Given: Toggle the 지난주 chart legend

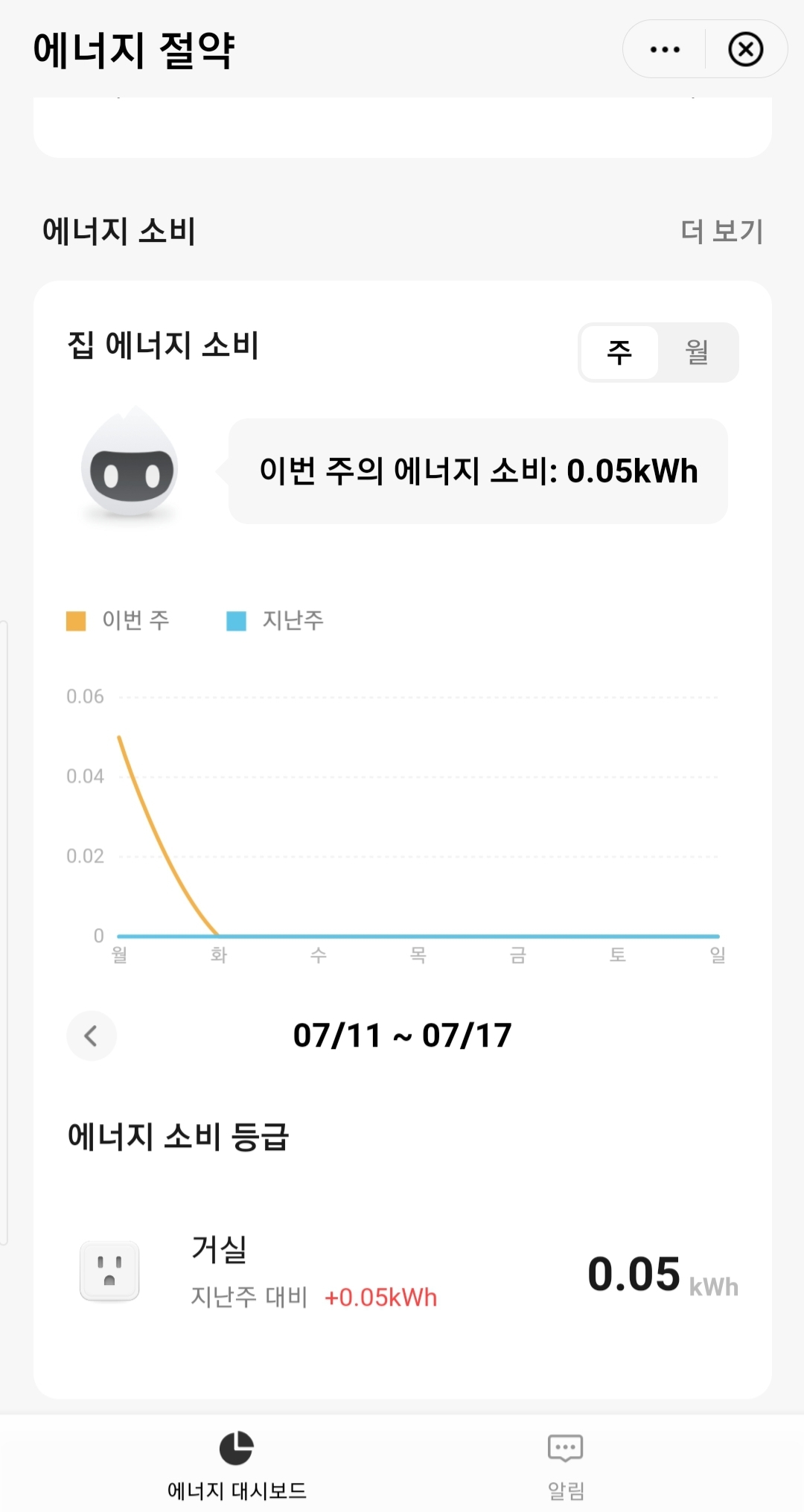Looking at the screenshot, I should tap(275, 620).
